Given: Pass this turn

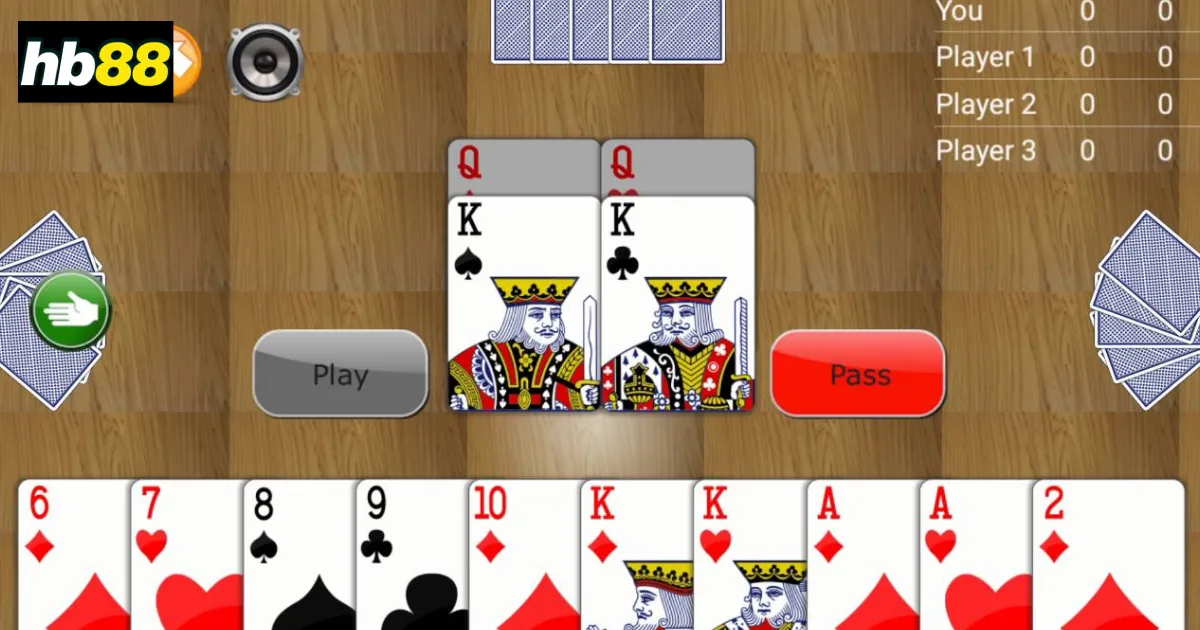Looking at the screenshot, I should coord(858,374).
